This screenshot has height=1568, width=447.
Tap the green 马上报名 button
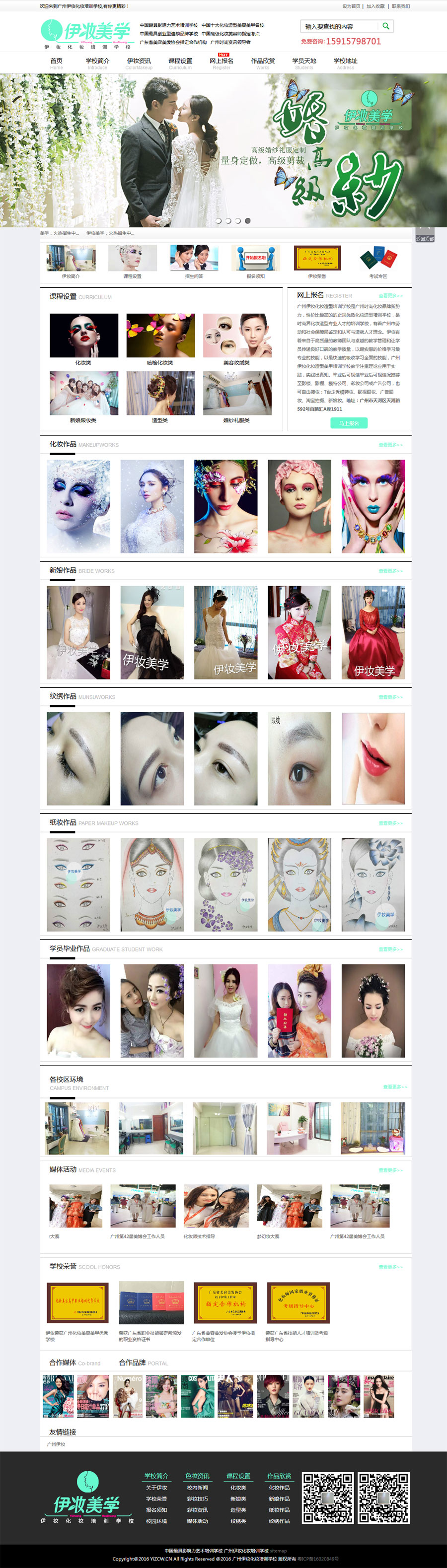(348, 423)
